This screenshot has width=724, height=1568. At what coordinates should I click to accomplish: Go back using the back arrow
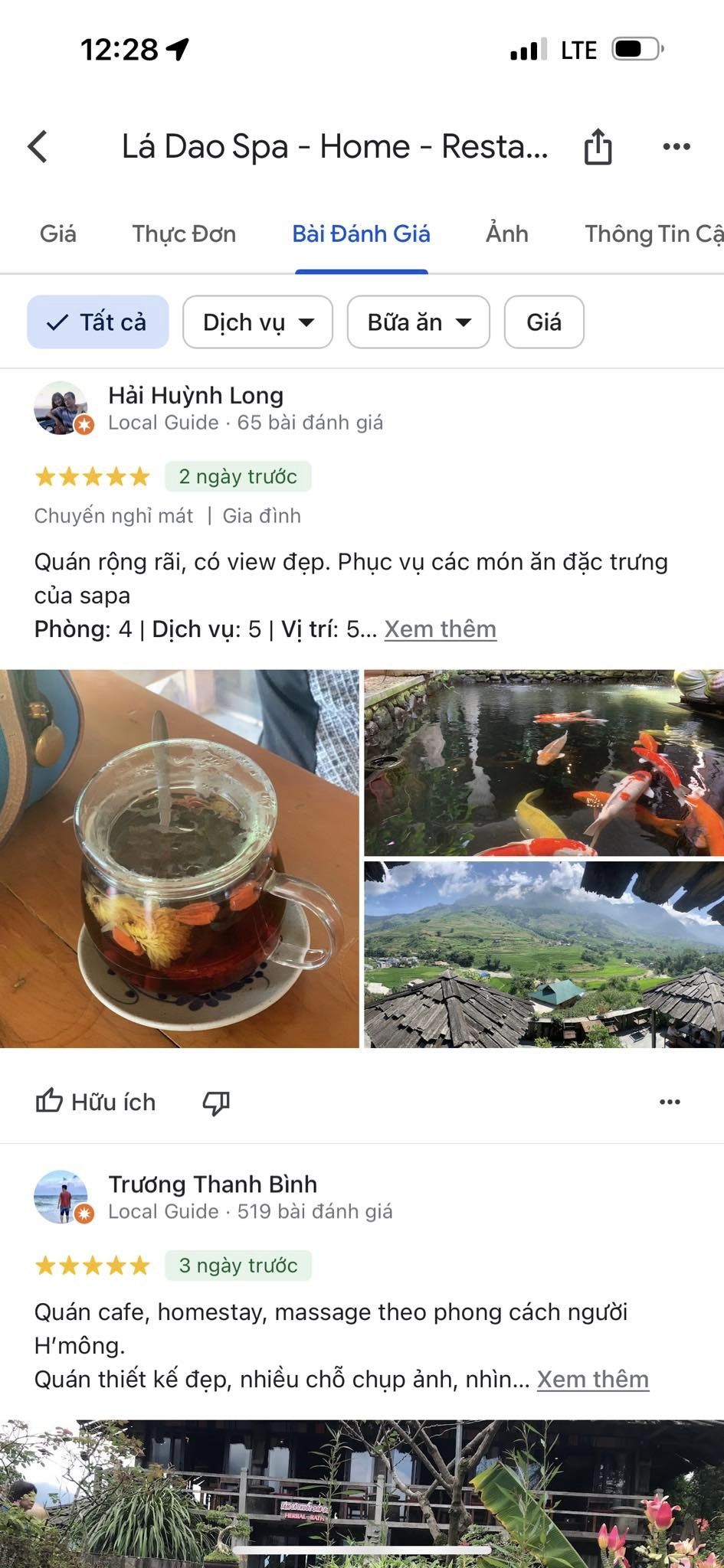[38, 146]
